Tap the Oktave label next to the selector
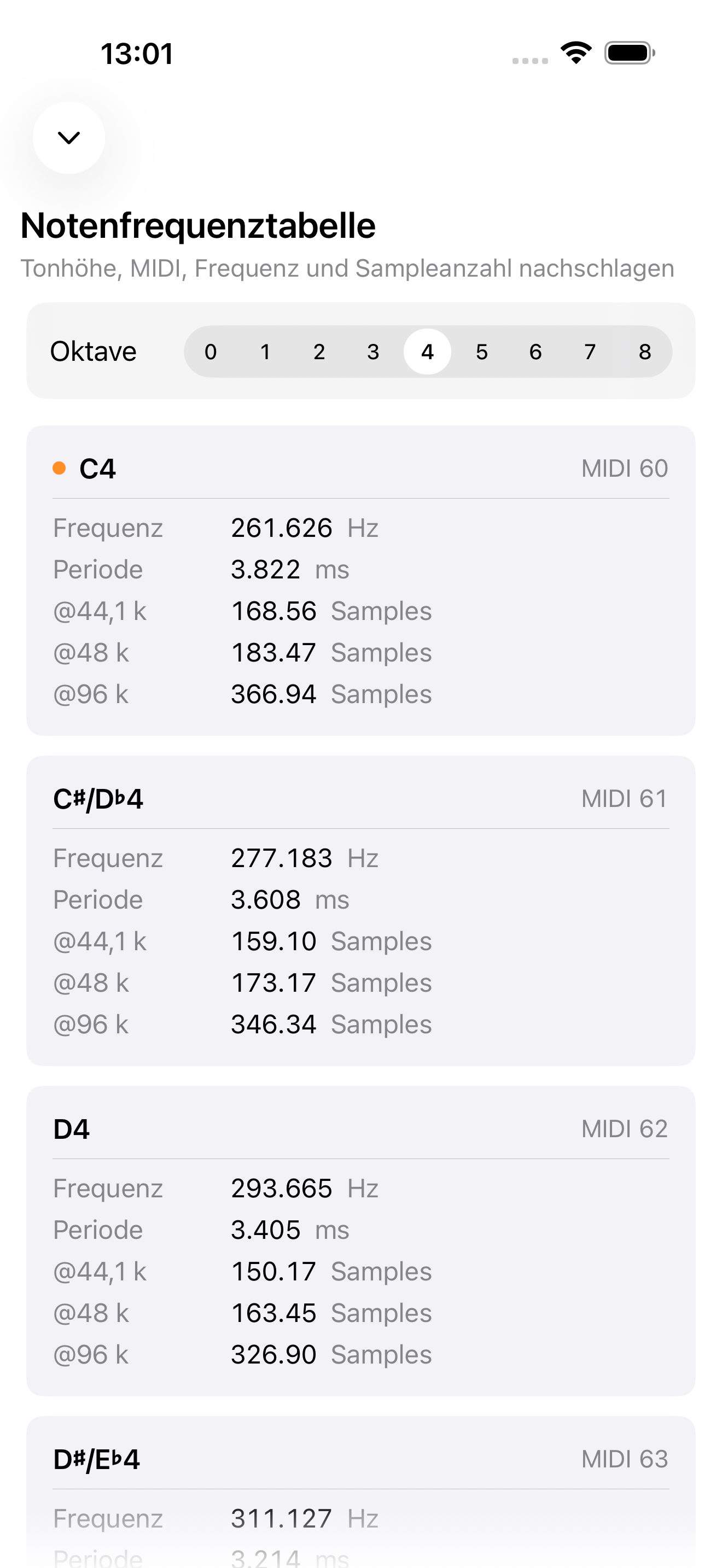Image resolution: width=722 pixels, height=1568 pixels. (x=95, y=350)
